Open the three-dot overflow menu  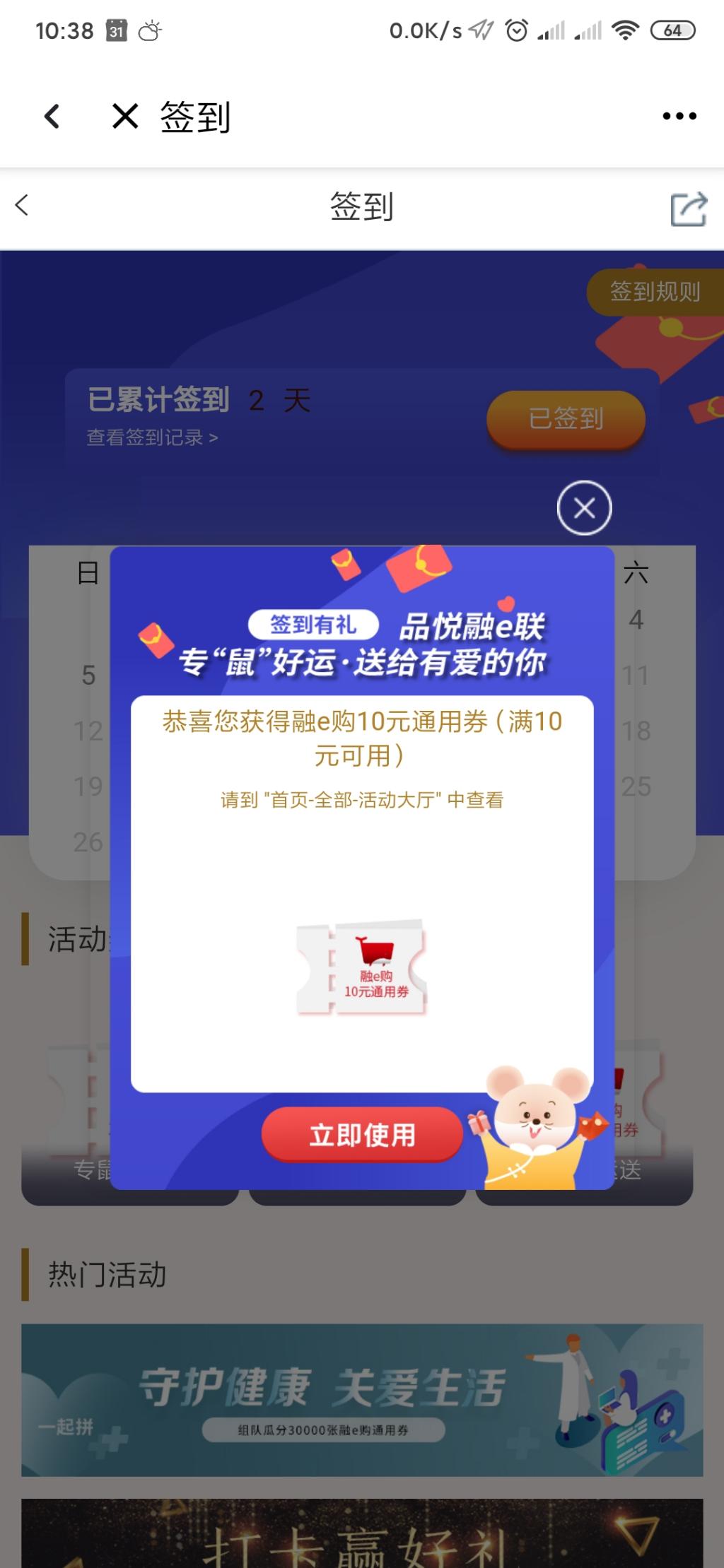click(679, 116)
